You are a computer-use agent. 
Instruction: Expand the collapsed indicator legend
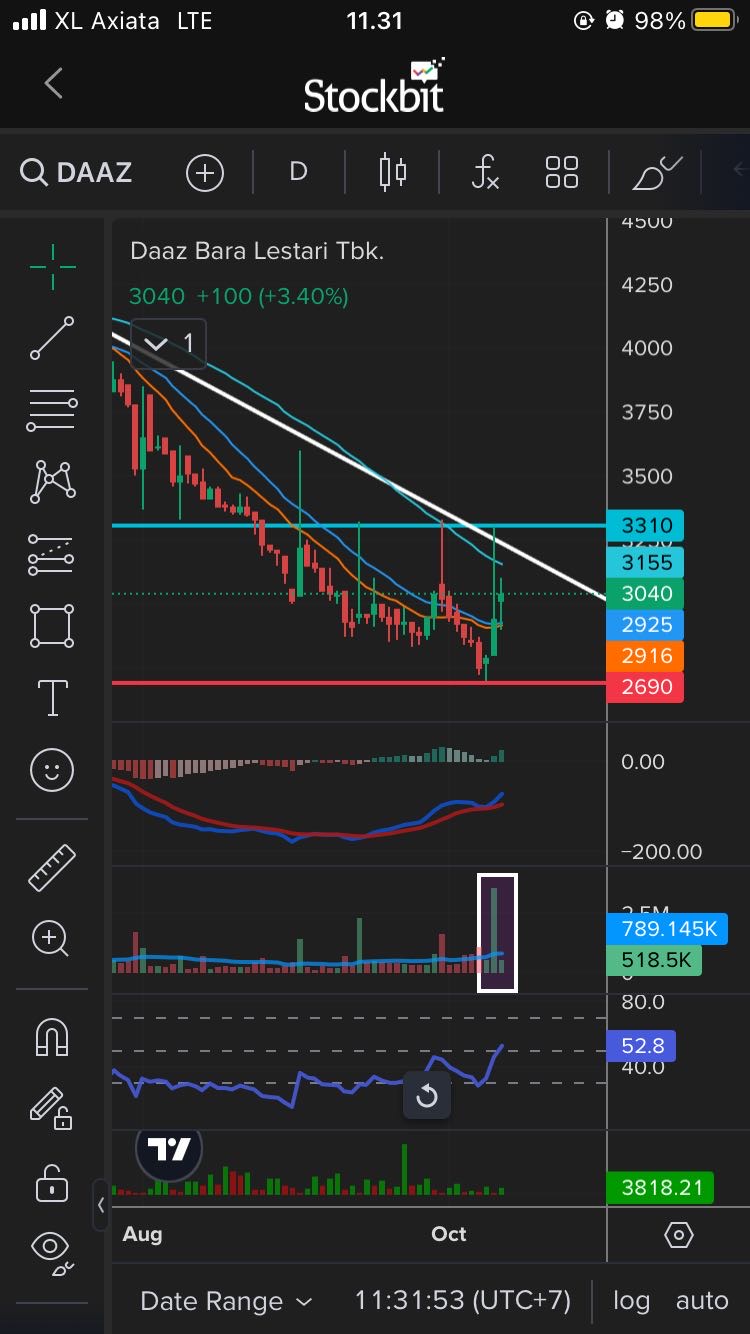coord(168,344)
